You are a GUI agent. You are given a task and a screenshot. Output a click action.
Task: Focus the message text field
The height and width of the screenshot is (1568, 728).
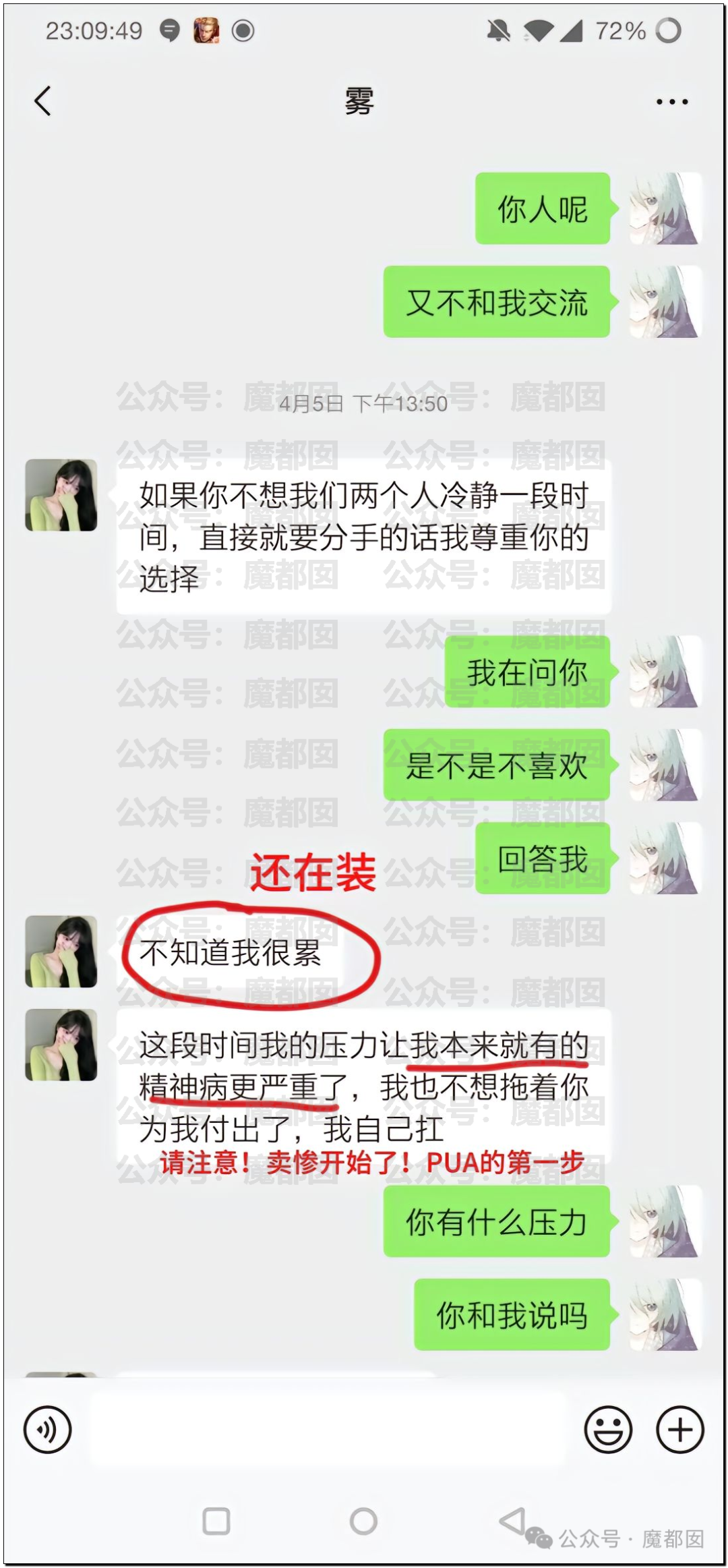tap(327, 1429)
